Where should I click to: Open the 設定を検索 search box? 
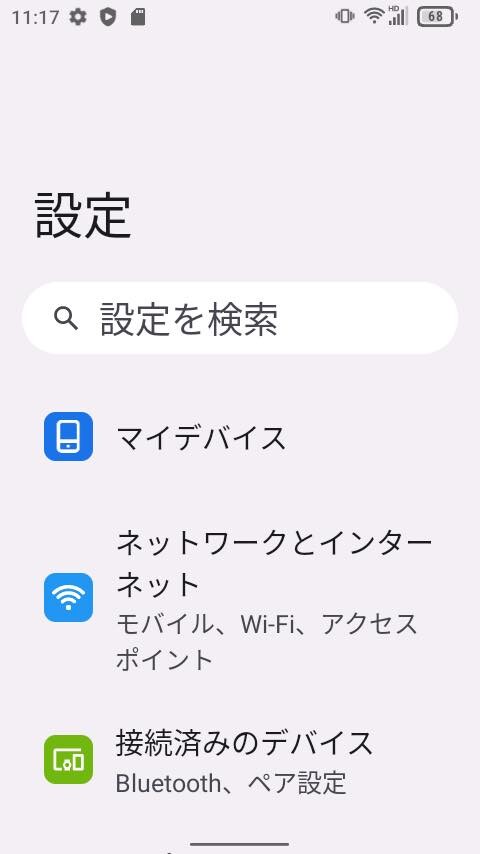click(240, 318)
